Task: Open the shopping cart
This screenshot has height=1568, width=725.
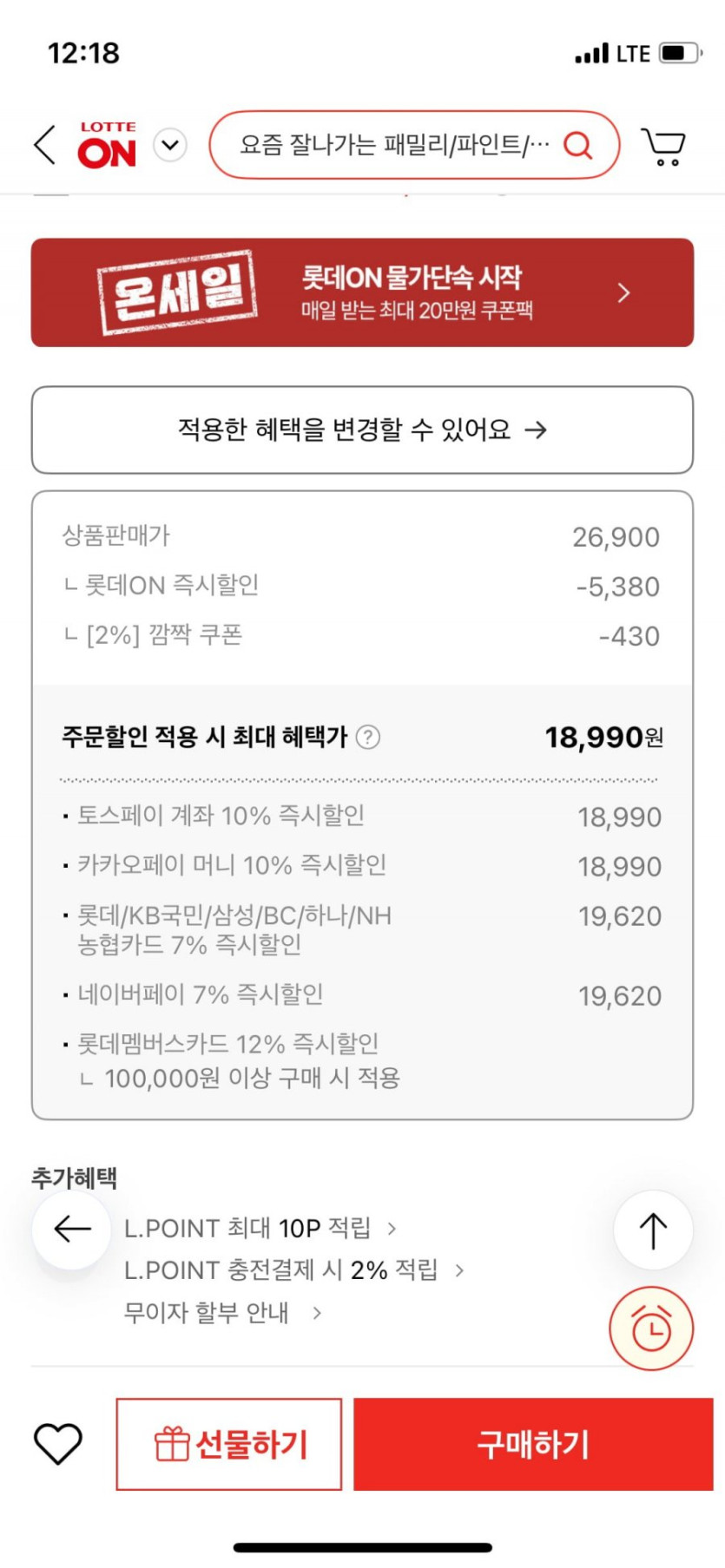Action: 664,146
